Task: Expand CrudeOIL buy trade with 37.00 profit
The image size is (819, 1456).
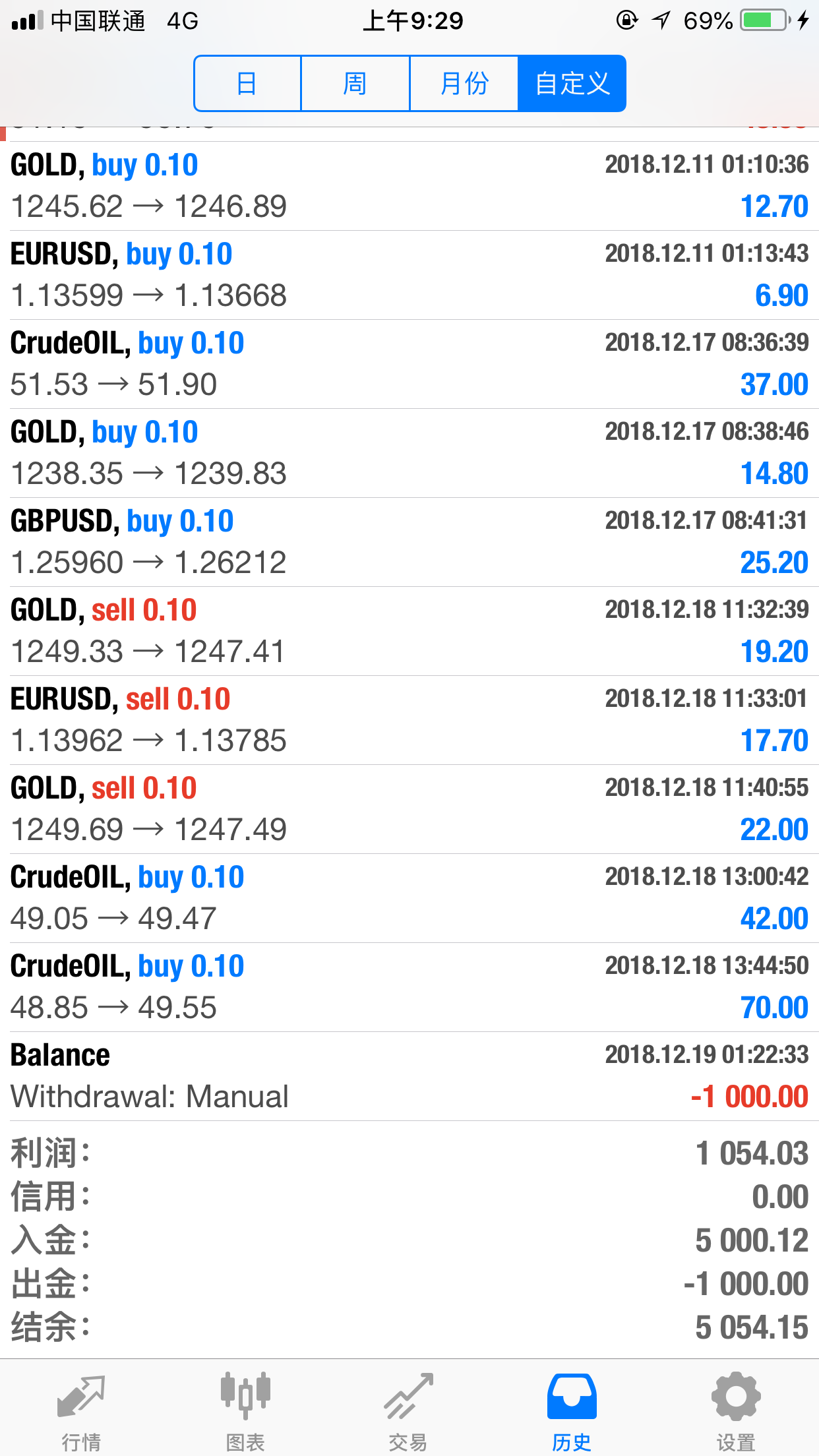Action: click(x=409, y=364)
